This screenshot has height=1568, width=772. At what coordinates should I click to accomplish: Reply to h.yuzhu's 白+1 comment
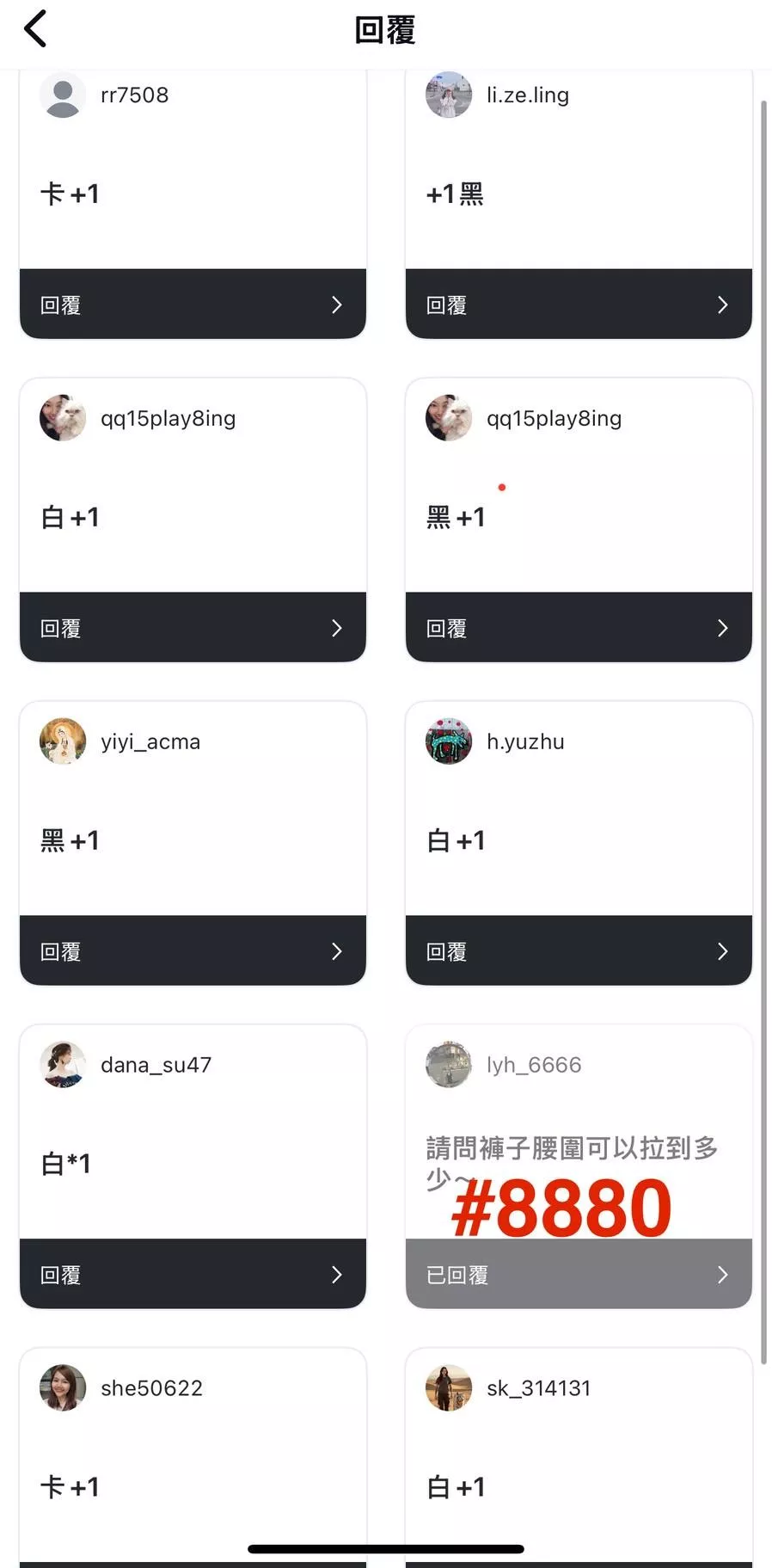(x=579, y=951)
